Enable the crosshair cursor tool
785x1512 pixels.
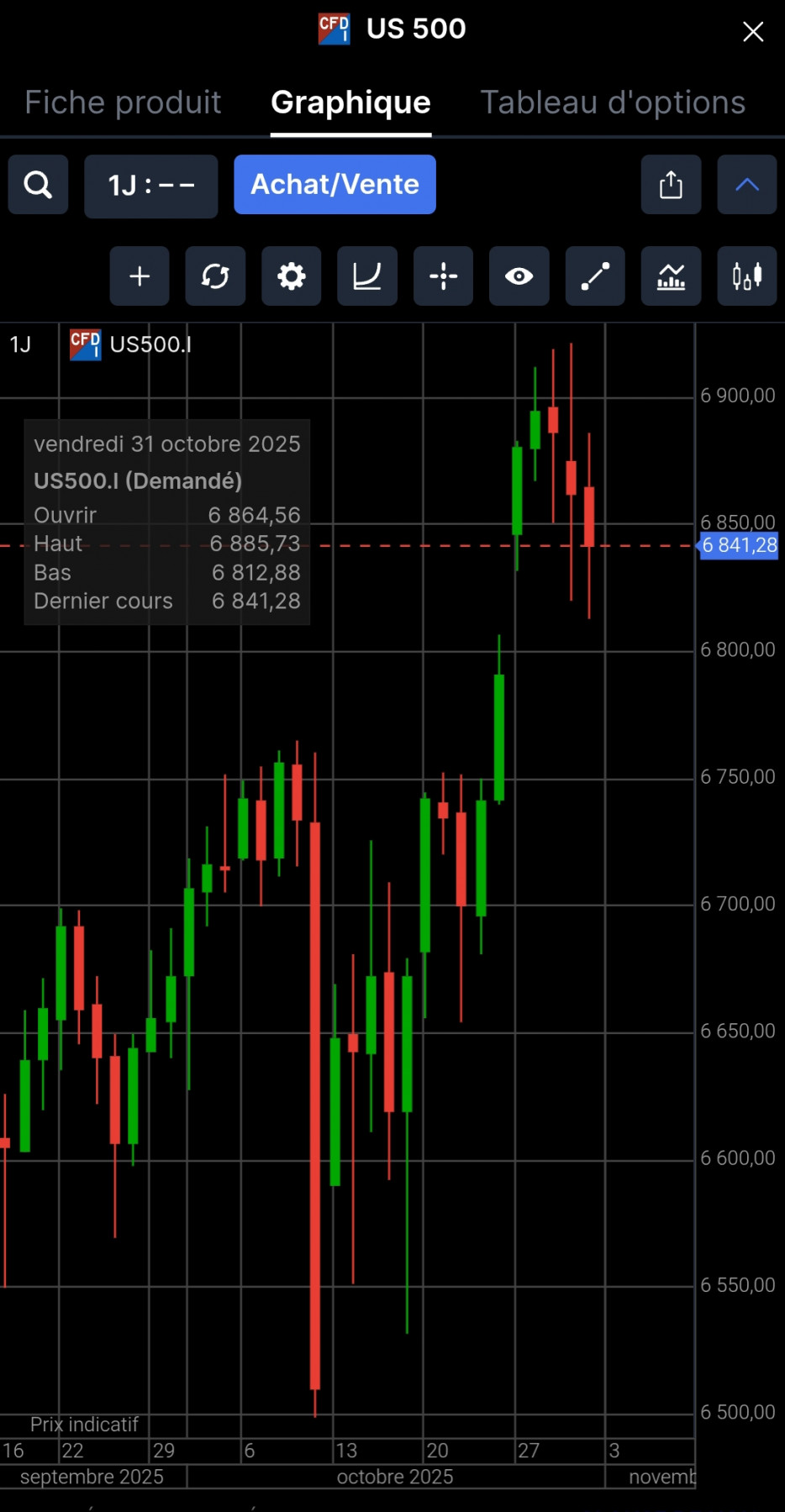coord(443,276)
